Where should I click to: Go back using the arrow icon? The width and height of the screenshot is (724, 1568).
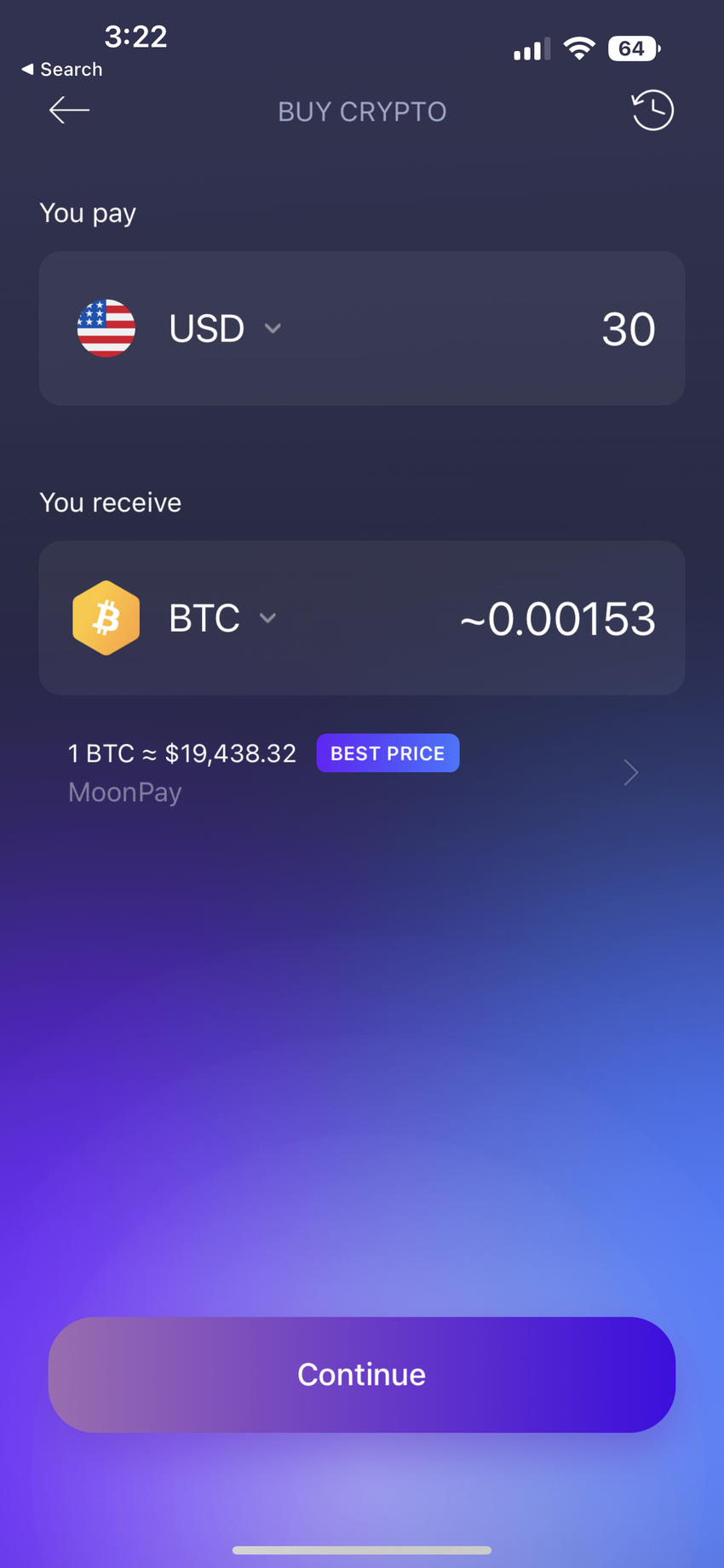click(x=69, y=110)
